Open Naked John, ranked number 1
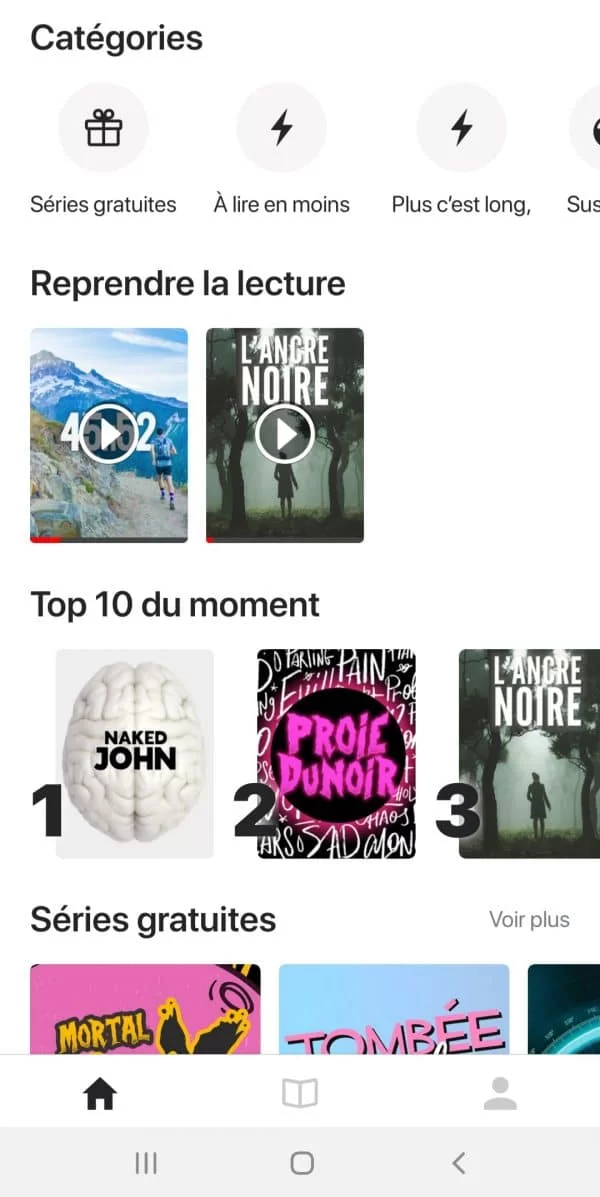 pyautogui.click(x=135, y=753)
